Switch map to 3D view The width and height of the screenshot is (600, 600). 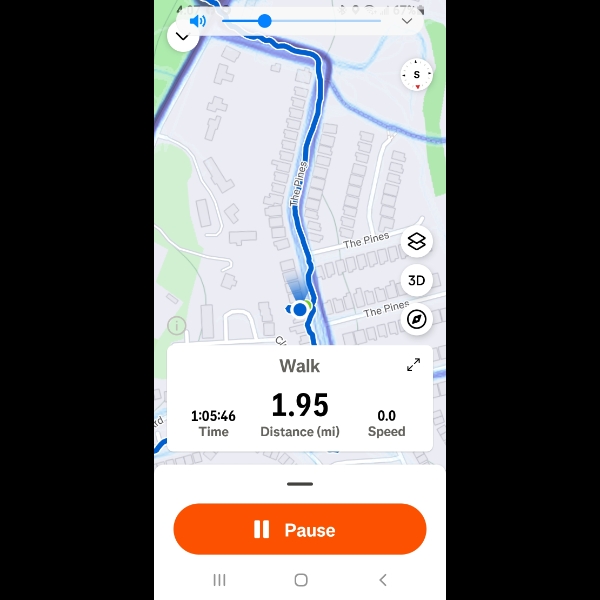coord(417,280)
